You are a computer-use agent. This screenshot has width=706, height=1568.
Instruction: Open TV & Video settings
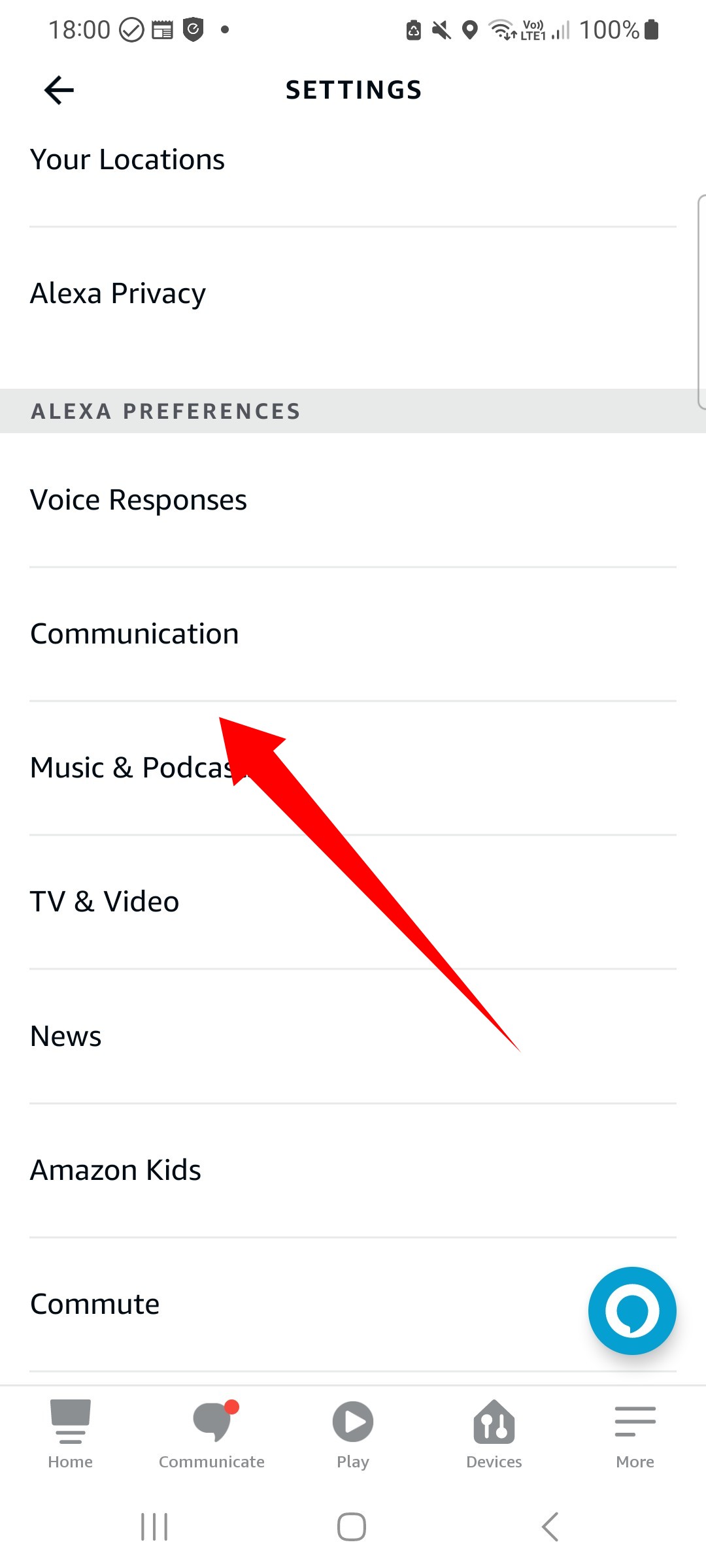tap(353, 902)
